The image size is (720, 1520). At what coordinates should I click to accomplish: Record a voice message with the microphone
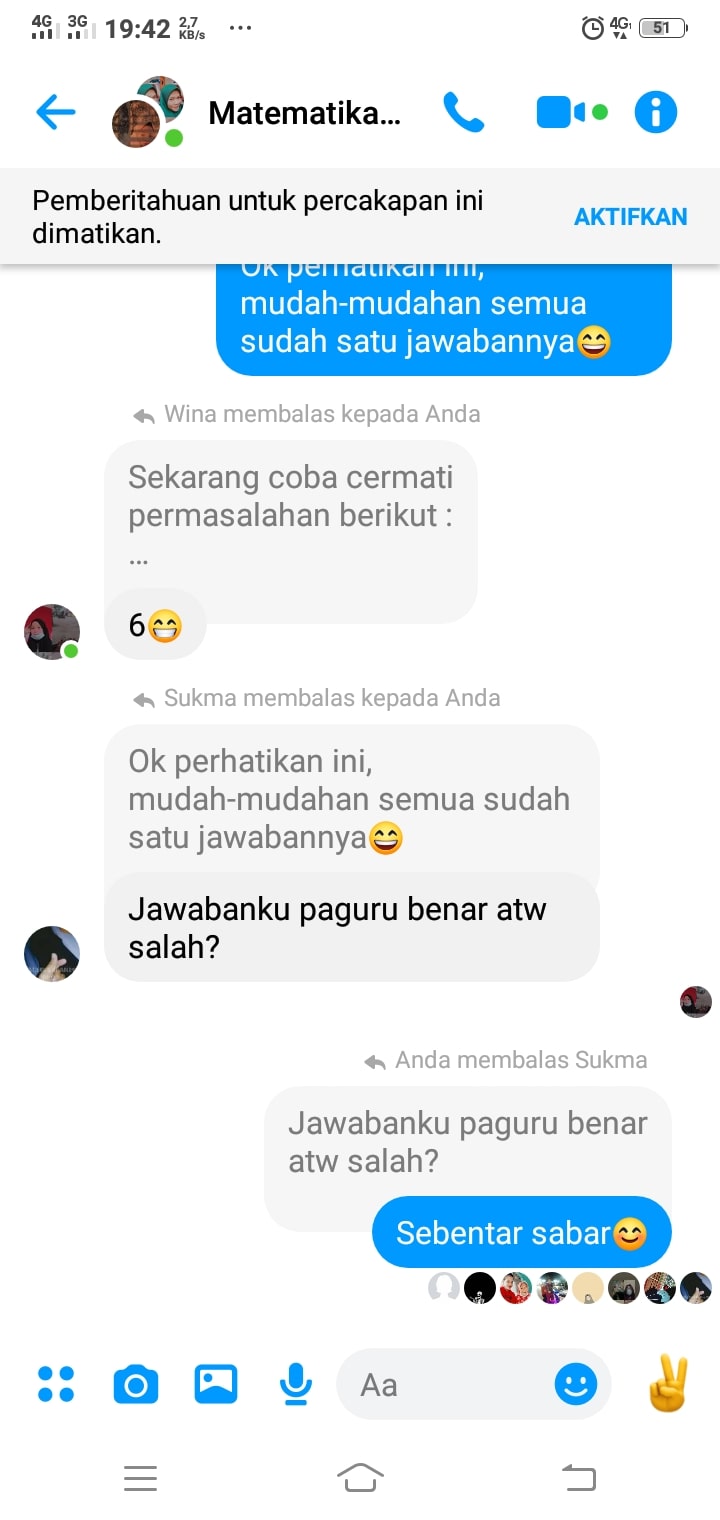click(x=295, y=1384)
